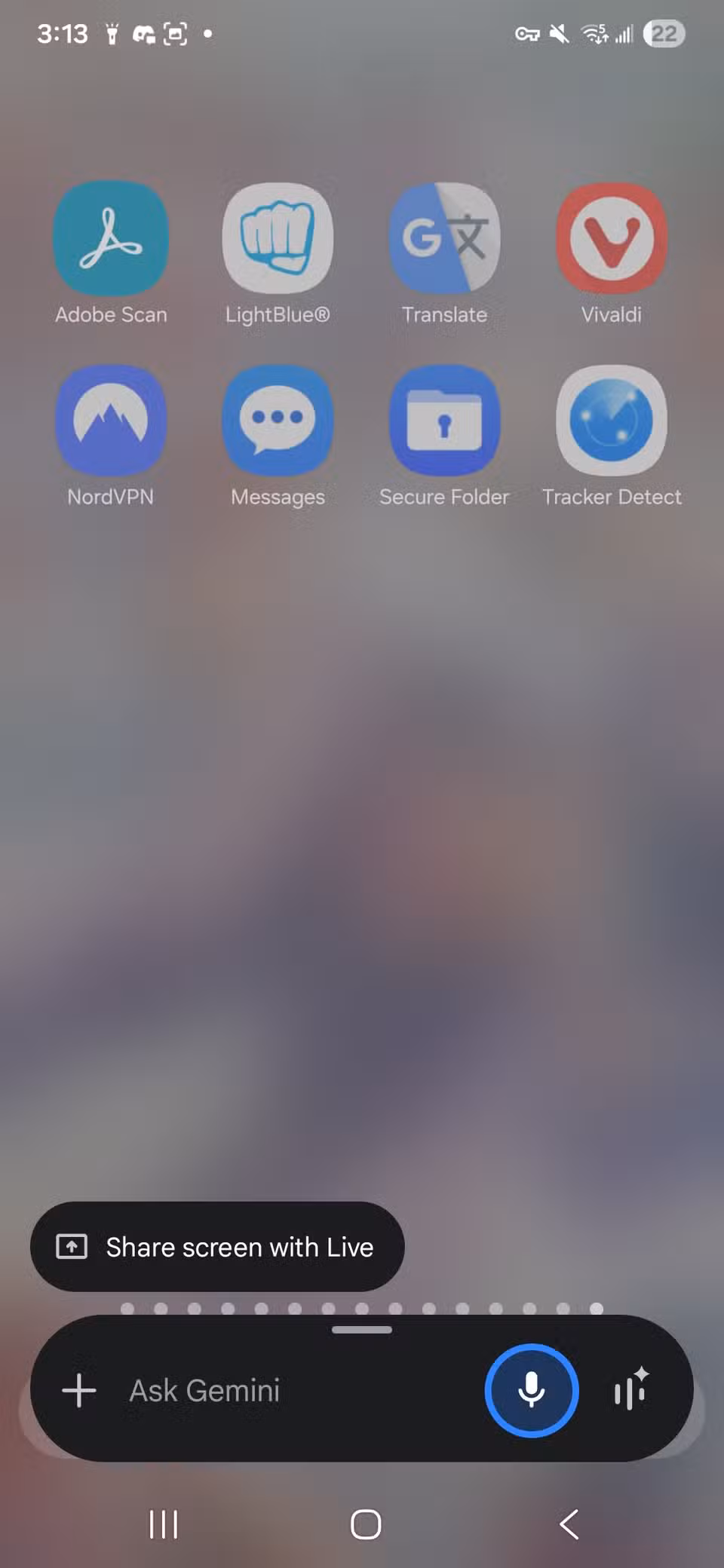This screenshot has height=1568, width=724.
Task: Tap the plus to add attachments in Gemini
Action: pos(78,1391)
